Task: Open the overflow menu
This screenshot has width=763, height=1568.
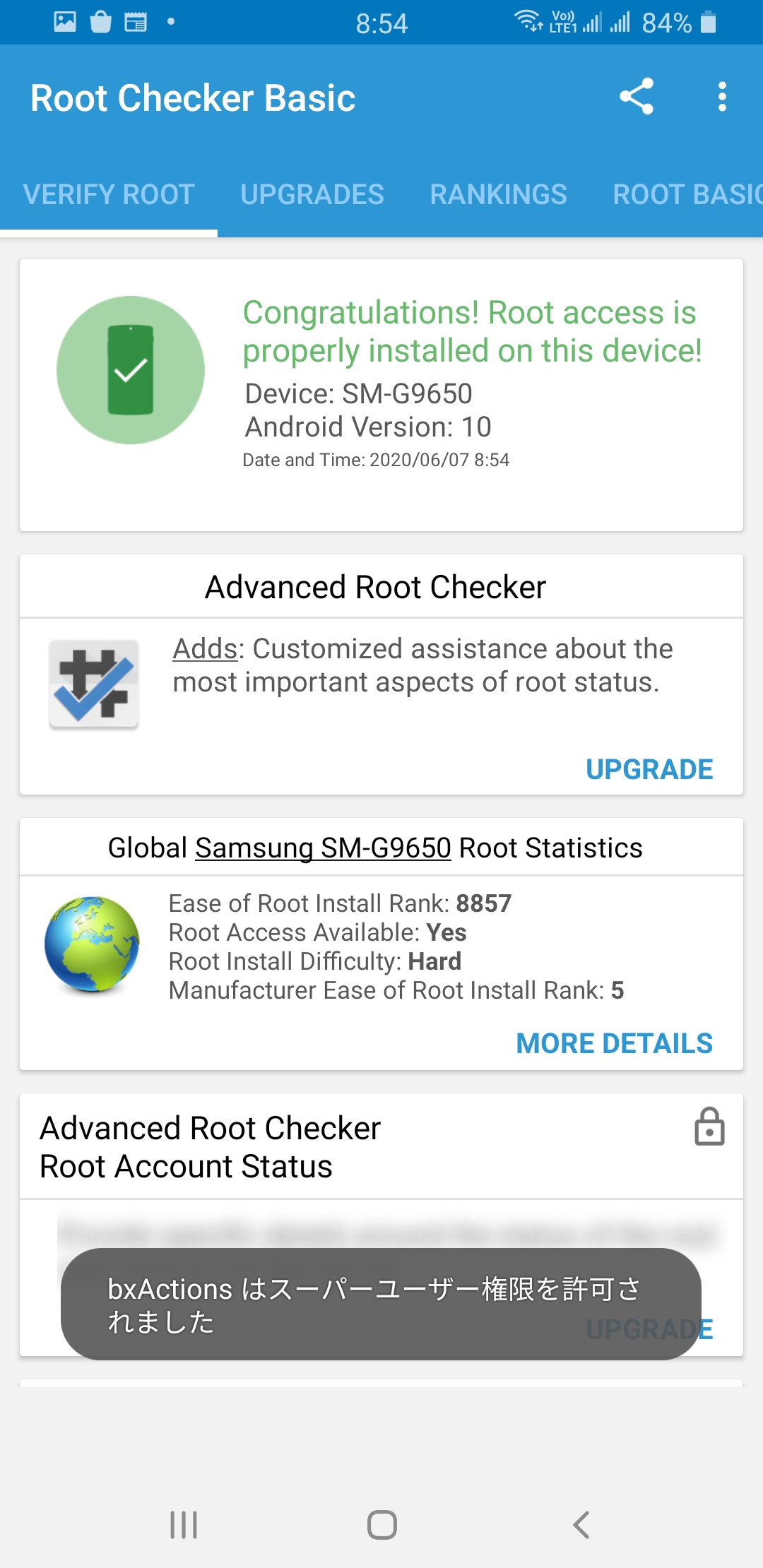Action: coord(722,97)
